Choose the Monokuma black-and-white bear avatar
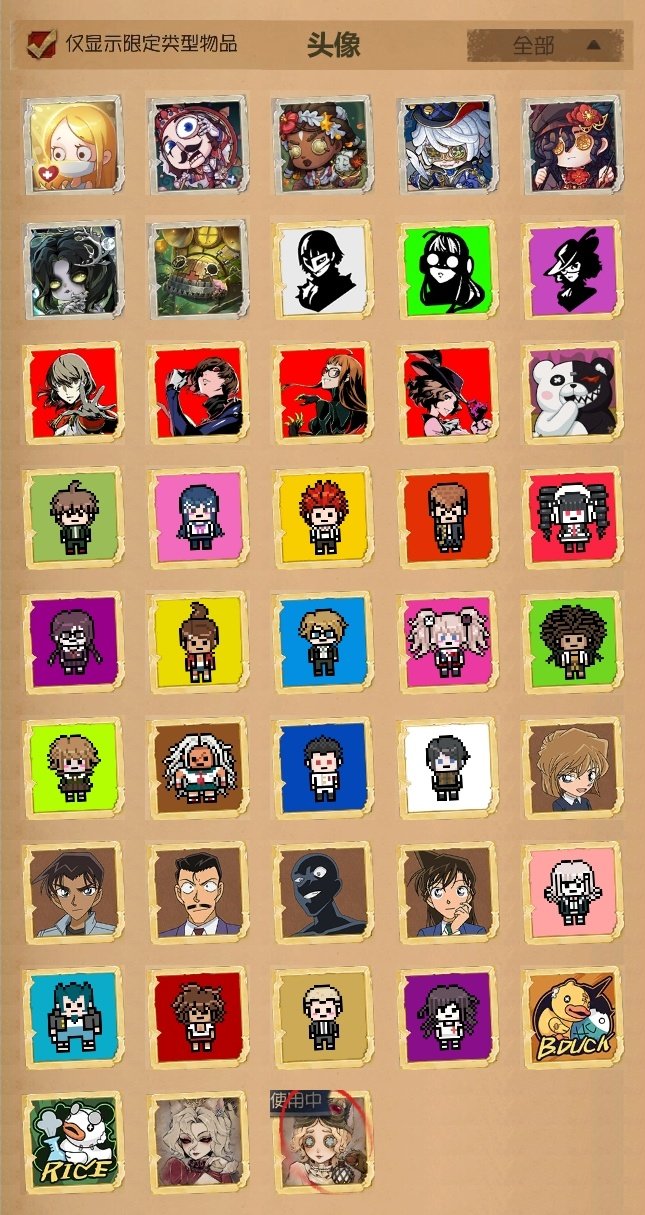Image resolution: width=645 pixels, height=1215 pixels. pyautogui.click(x=572, y=392)
